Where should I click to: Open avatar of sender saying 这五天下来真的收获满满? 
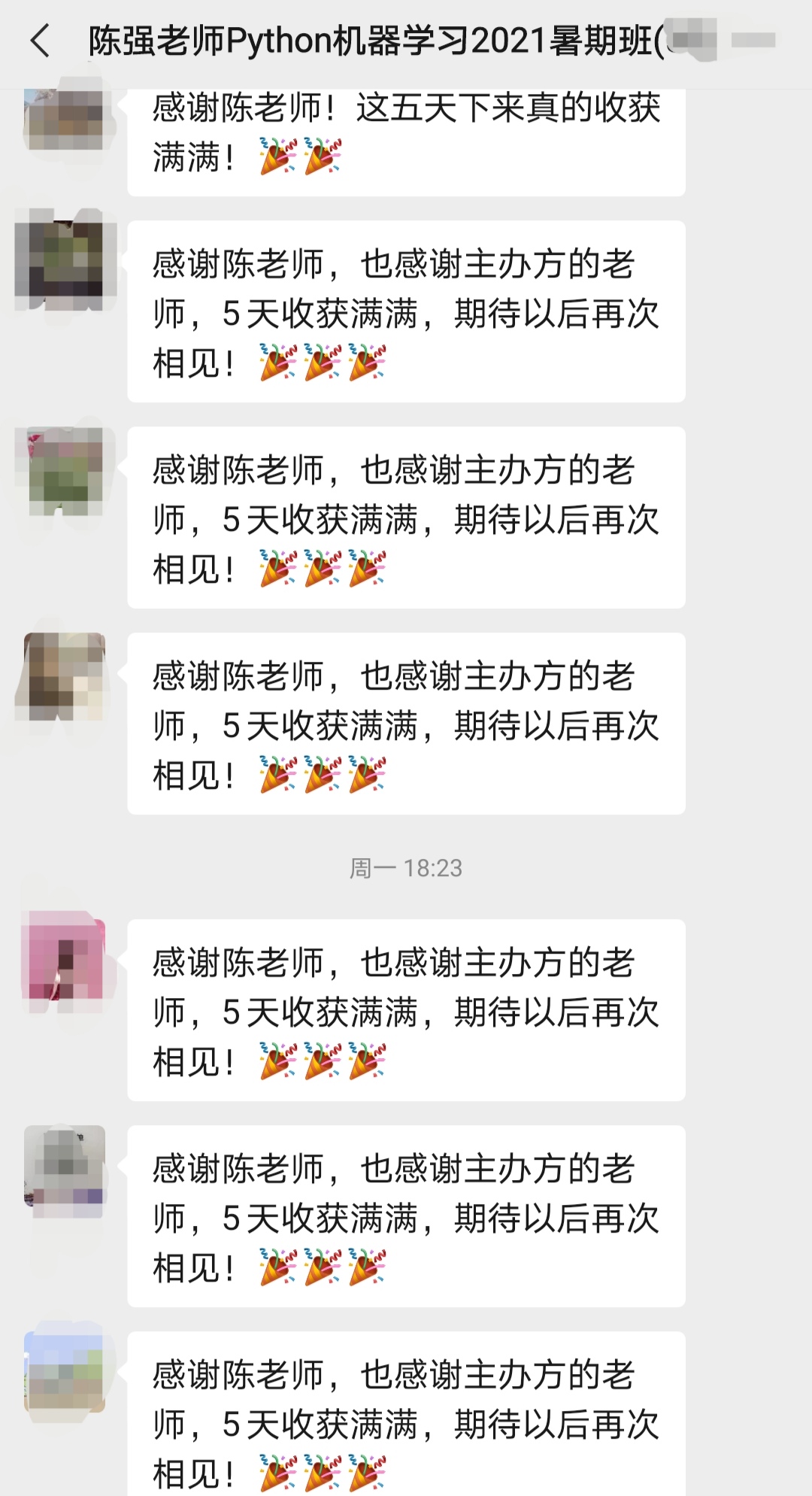65,119
